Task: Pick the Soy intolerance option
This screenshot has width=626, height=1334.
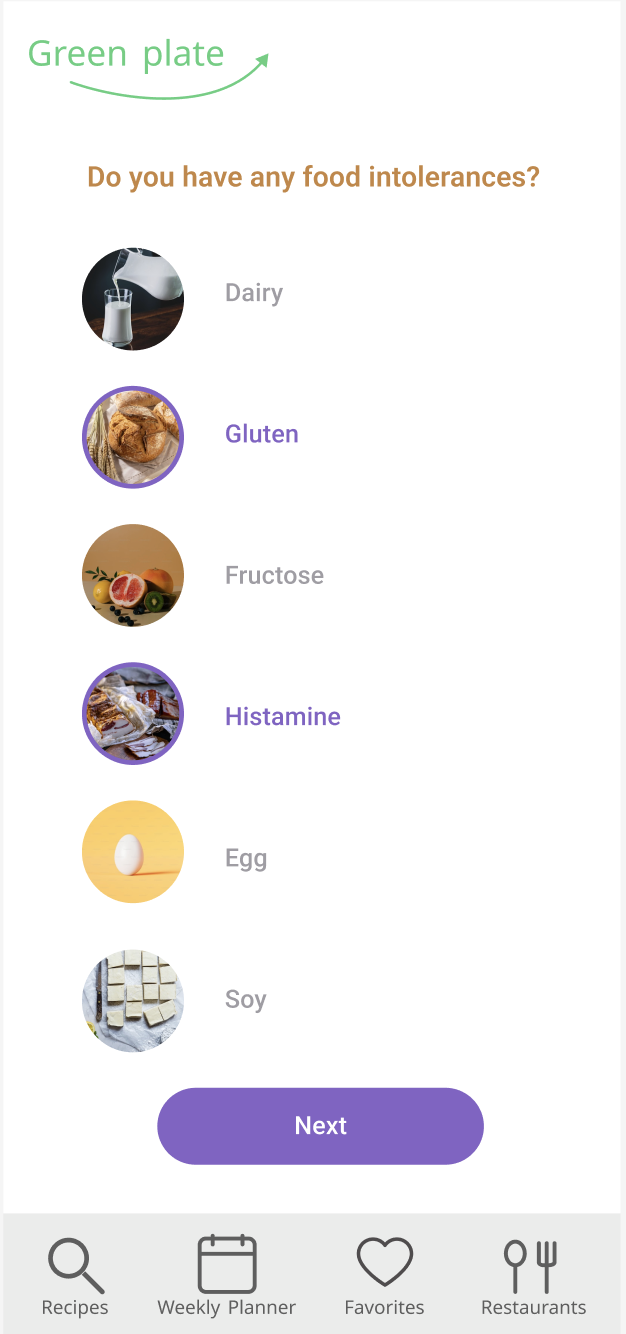Action: coord(133,1000)
